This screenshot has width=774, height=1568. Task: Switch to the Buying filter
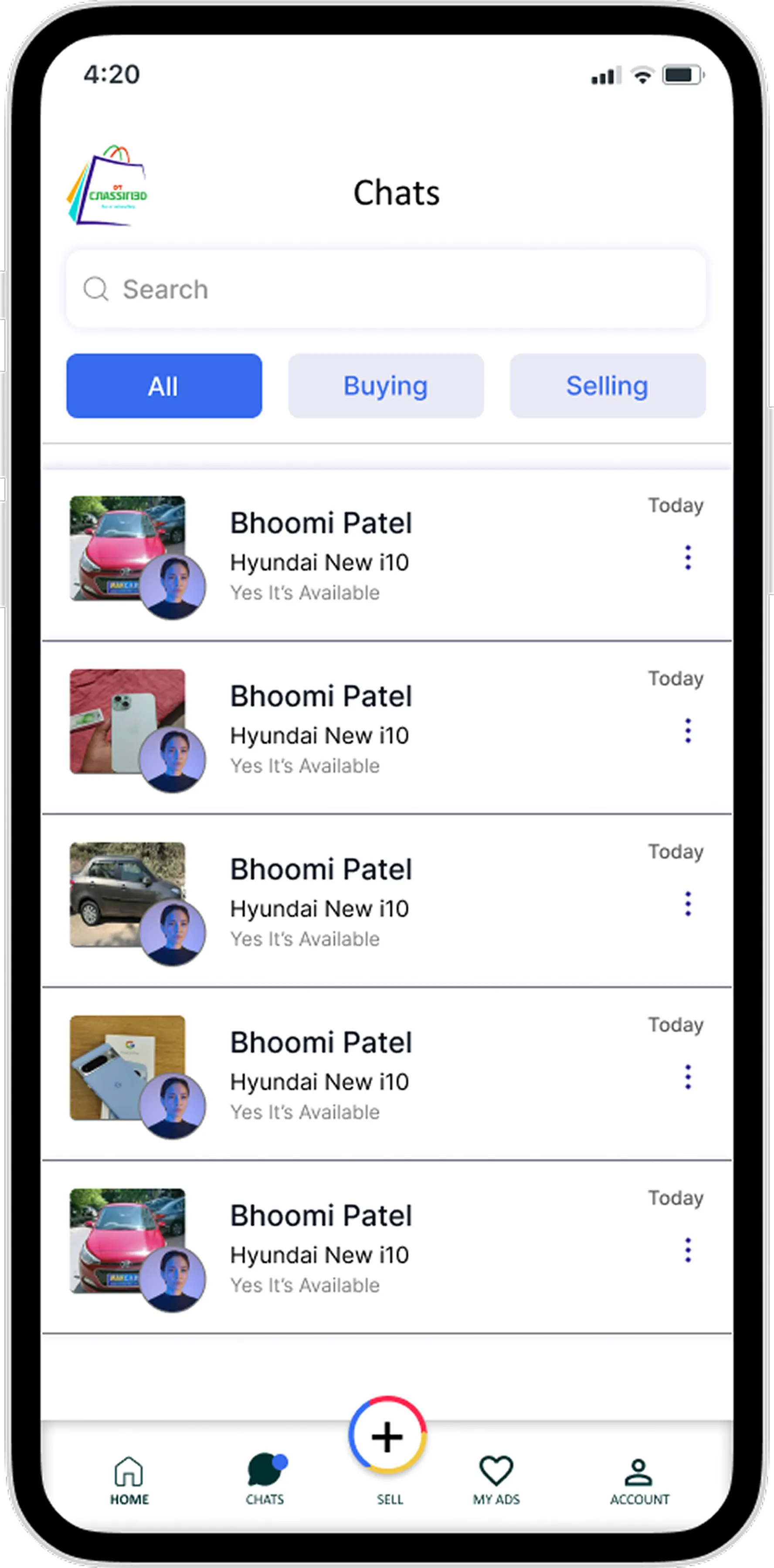pyautogui.click(x=386, y=386)
